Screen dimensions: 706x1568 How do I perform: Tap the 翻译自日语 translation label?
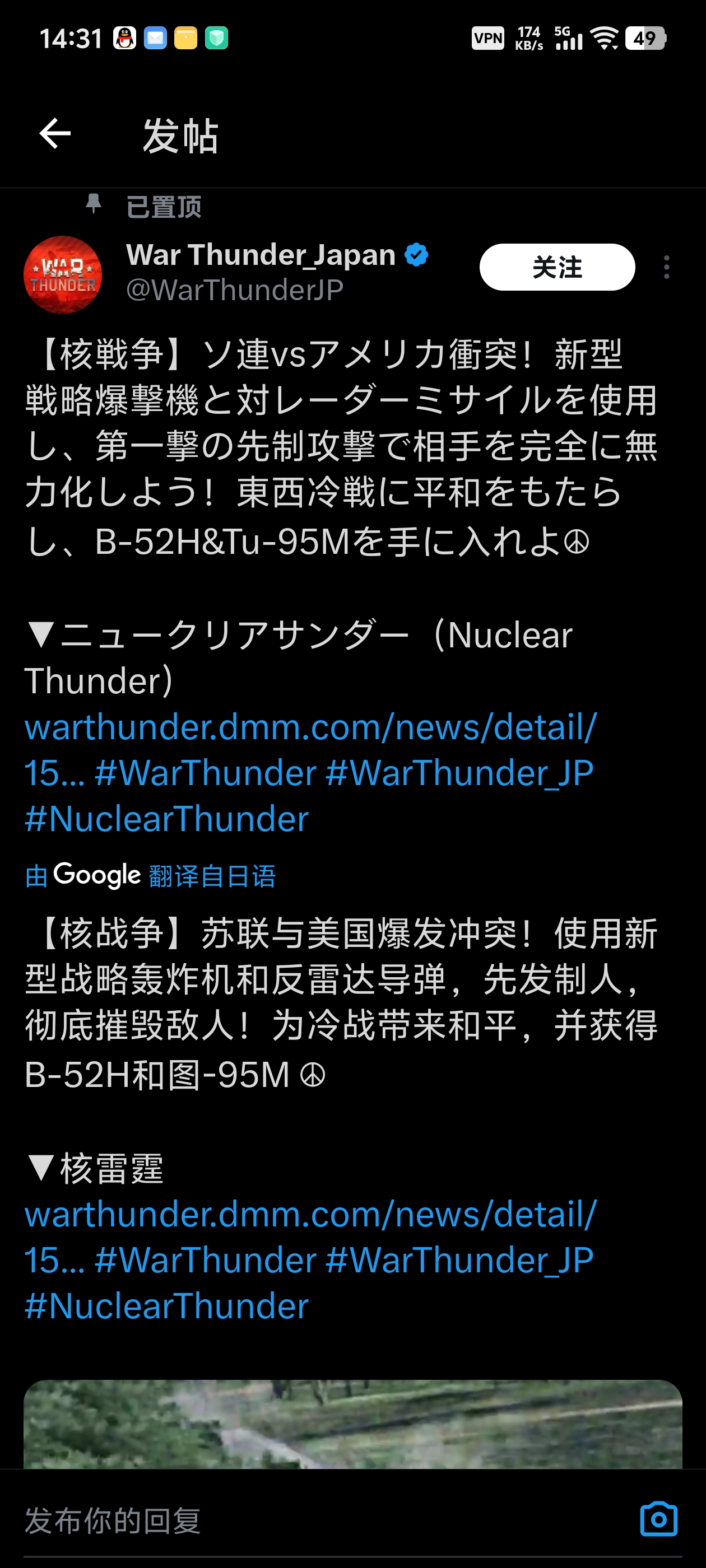tap(212, 876)
